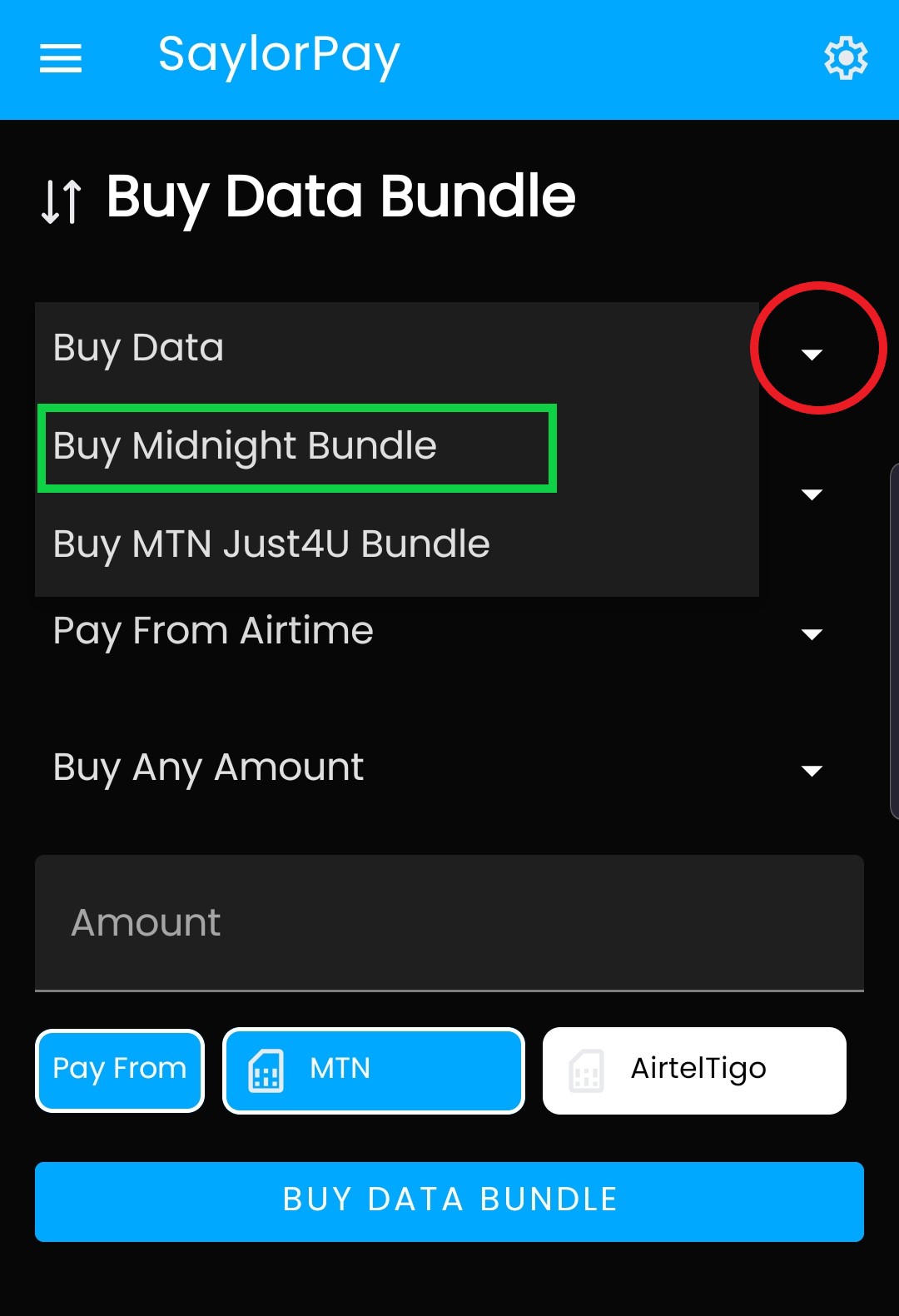Confirm with the BUY DATA BUNDLE button
Viewport: 899px width, 1316px height.
(449, 1201)
